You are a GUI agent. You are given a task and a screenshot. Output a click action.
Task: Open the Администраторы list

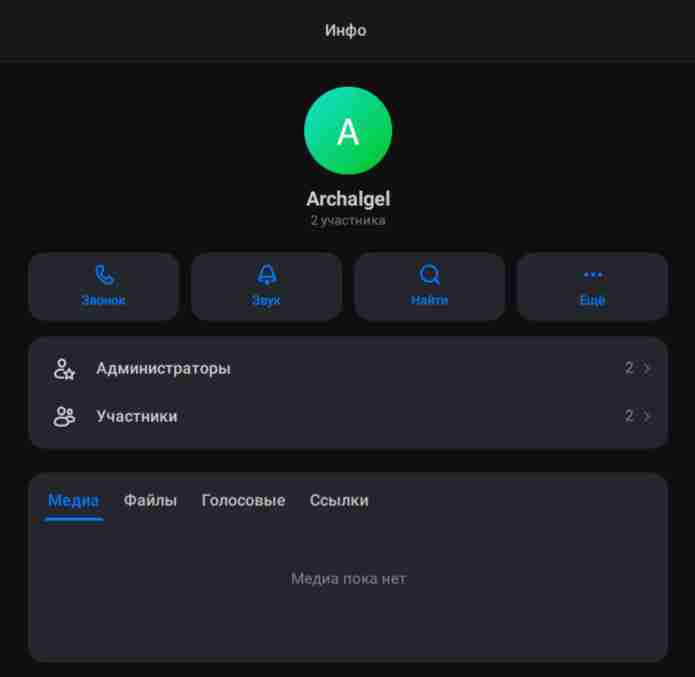click(x=347, y=368)
